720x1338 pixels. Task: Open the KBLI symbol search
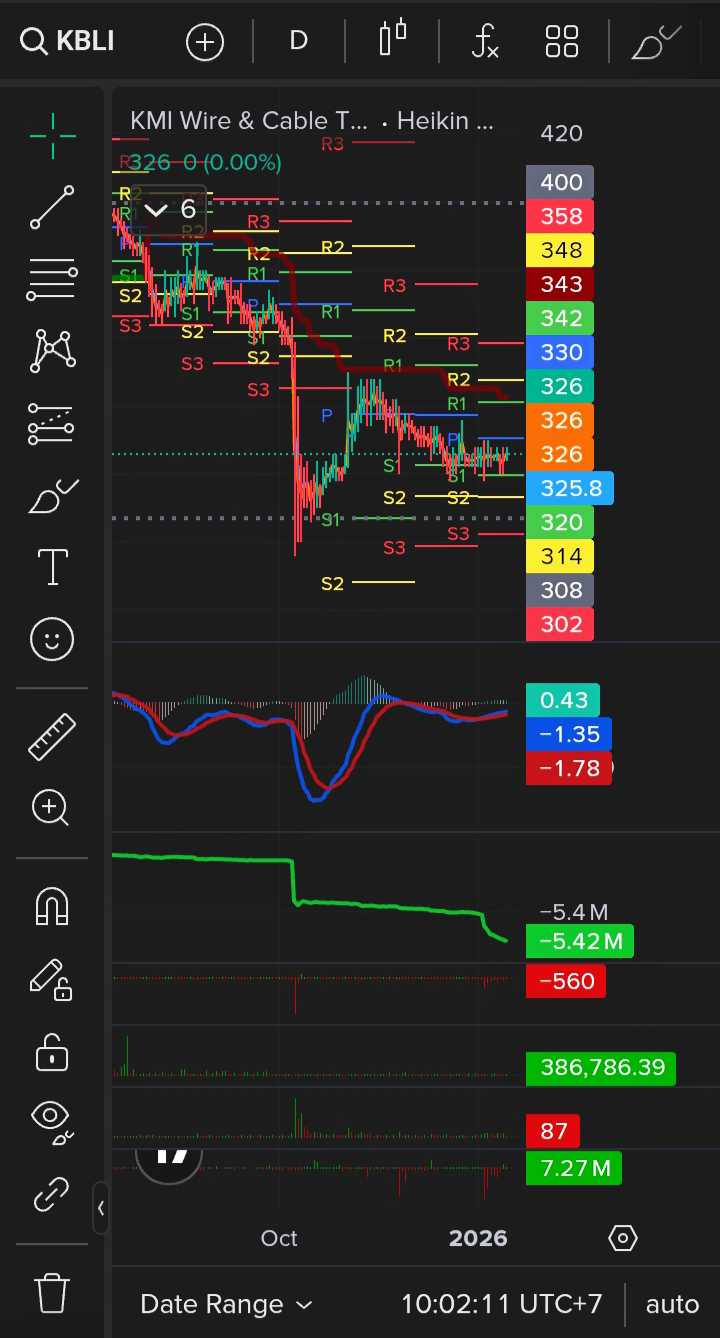click(68, 41)
